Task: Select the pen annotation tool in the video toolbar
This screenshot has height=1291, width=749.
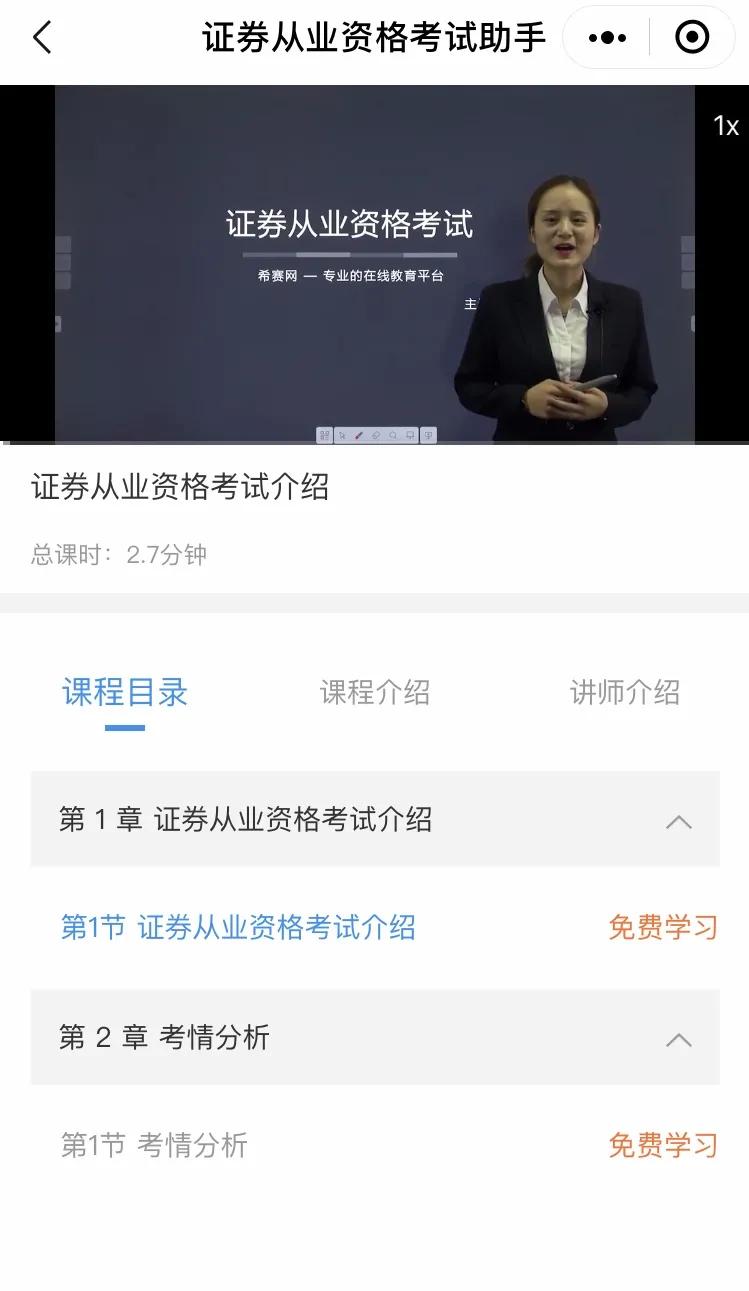Action: (358, 434)
